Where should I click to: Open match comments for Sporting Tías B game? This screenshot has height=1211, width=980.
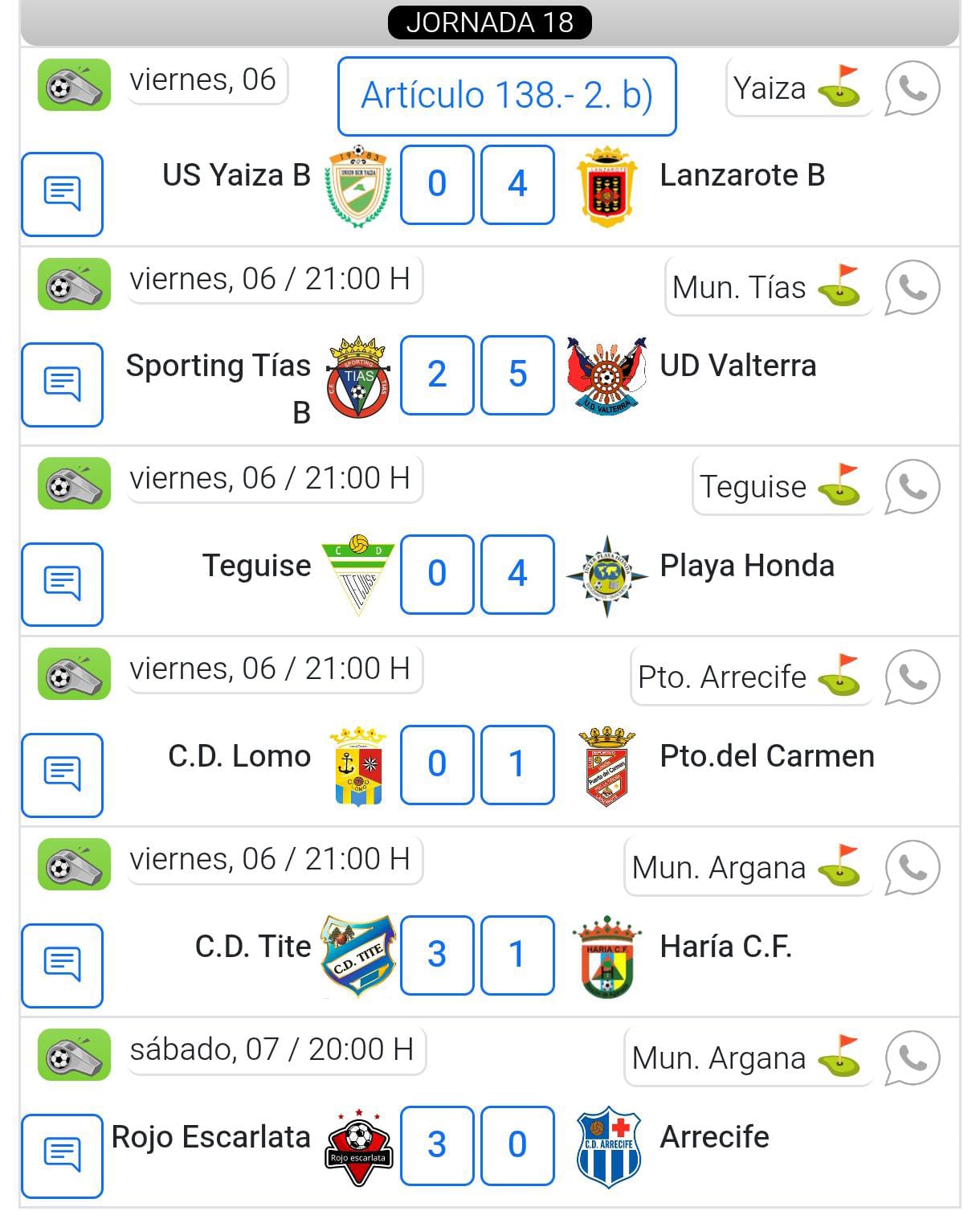coord(62,383)
